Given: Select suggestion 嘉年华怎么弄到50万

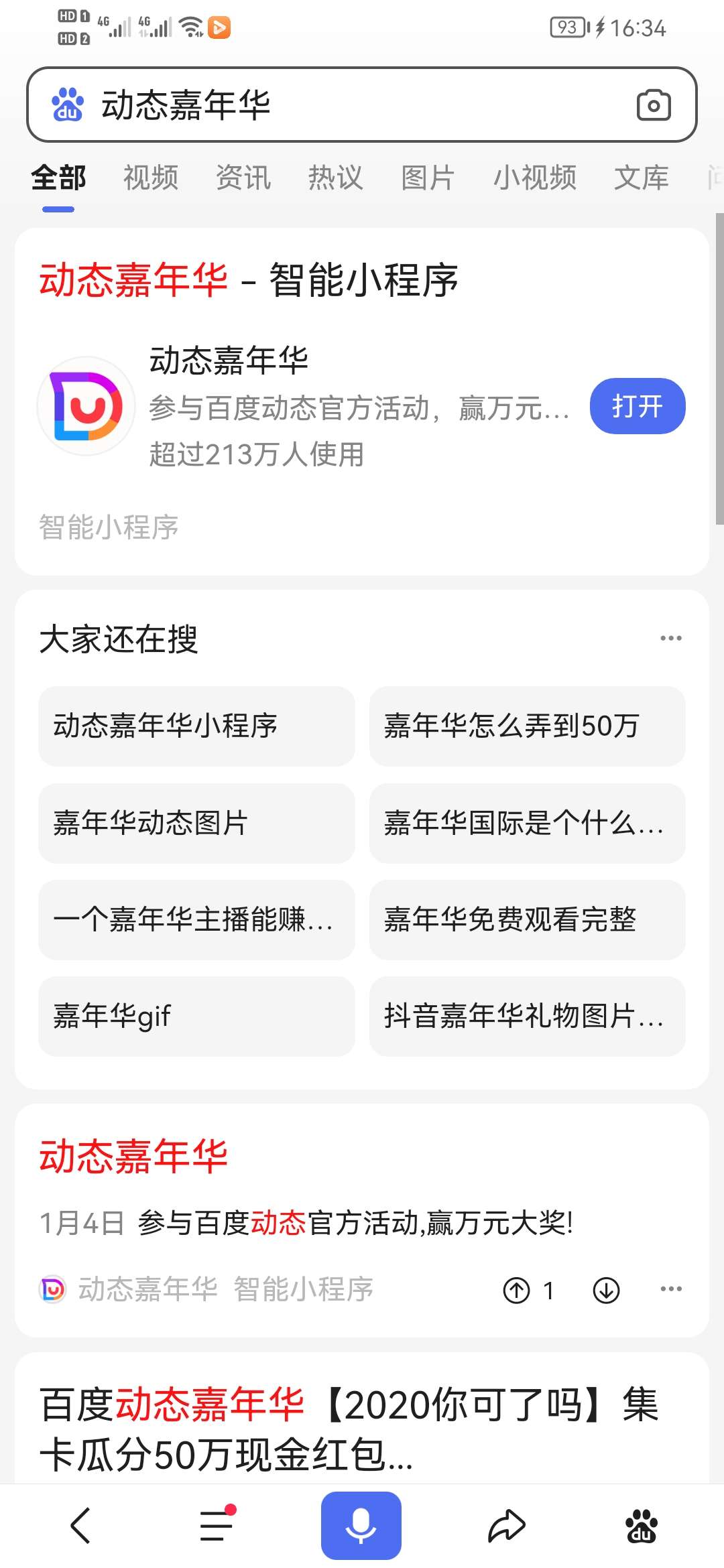Looking at the screenshot, I should [x=527, y=726].
